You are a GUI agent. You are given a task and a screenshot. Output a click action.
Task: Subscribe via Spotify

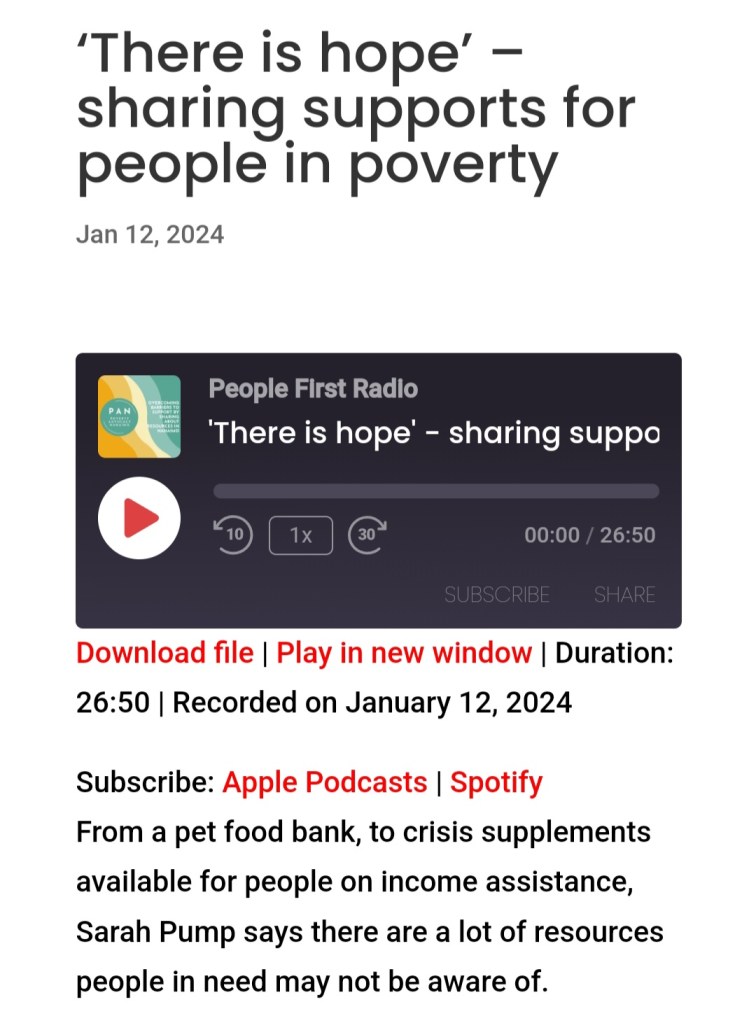coord(496,782)
